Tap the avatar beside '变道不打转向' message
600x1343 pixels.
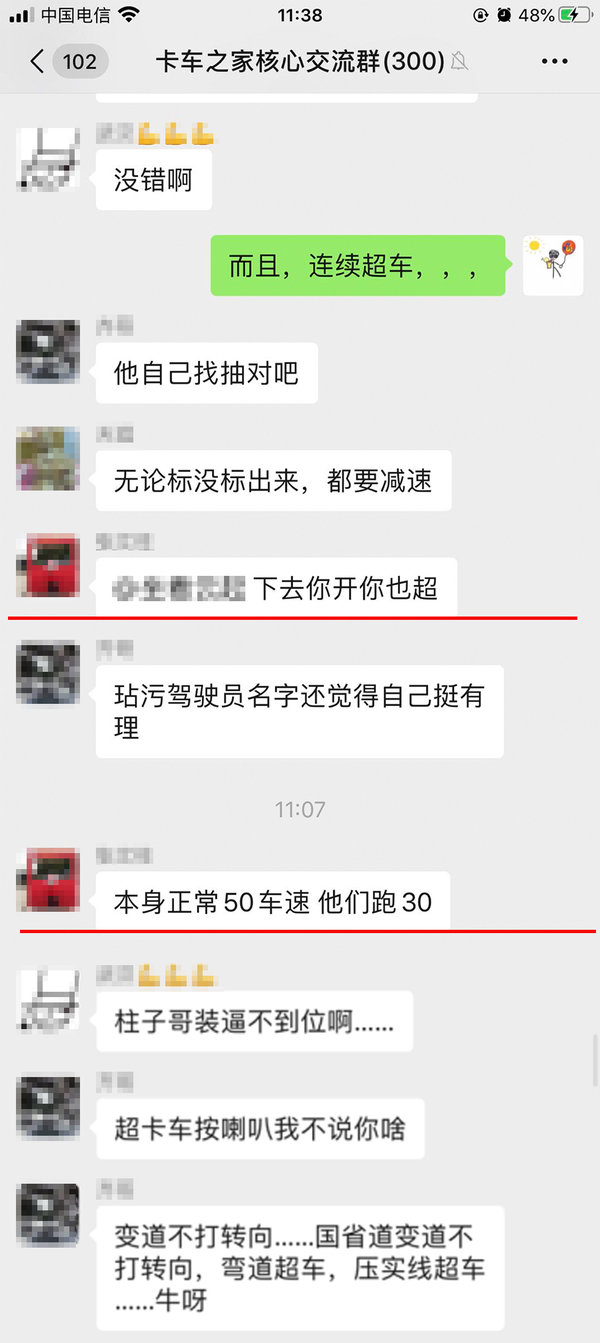tap(48, 1214)
